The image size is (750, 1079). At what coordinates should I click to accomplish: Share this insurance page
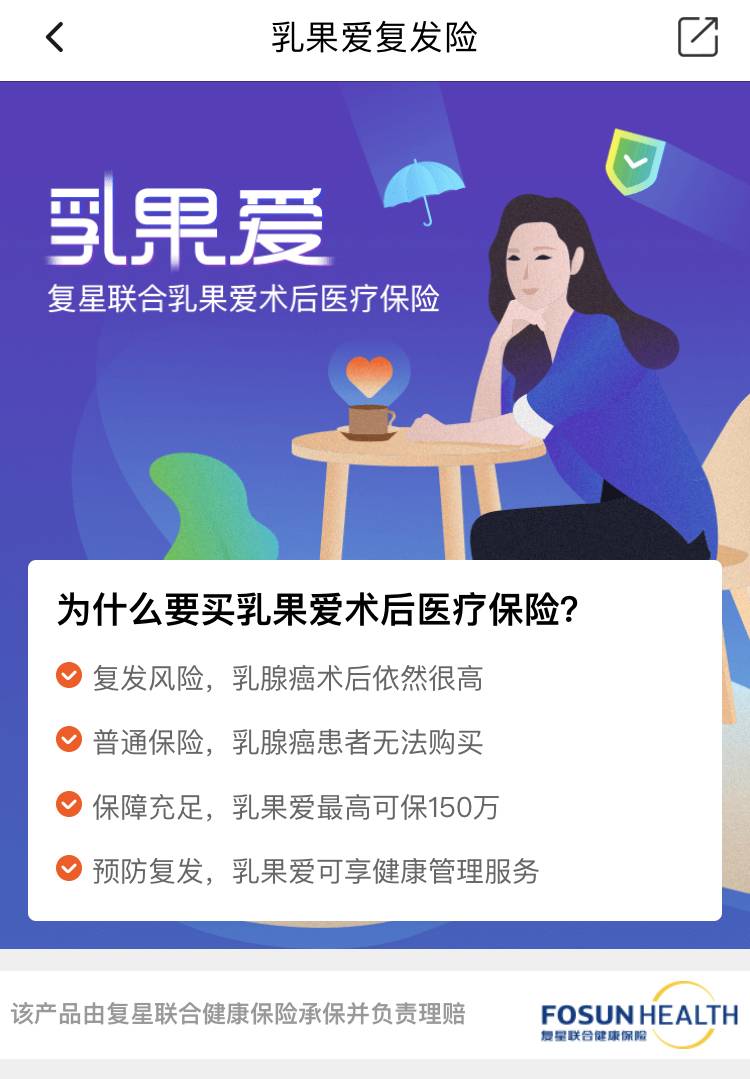[x=697, y=38]
